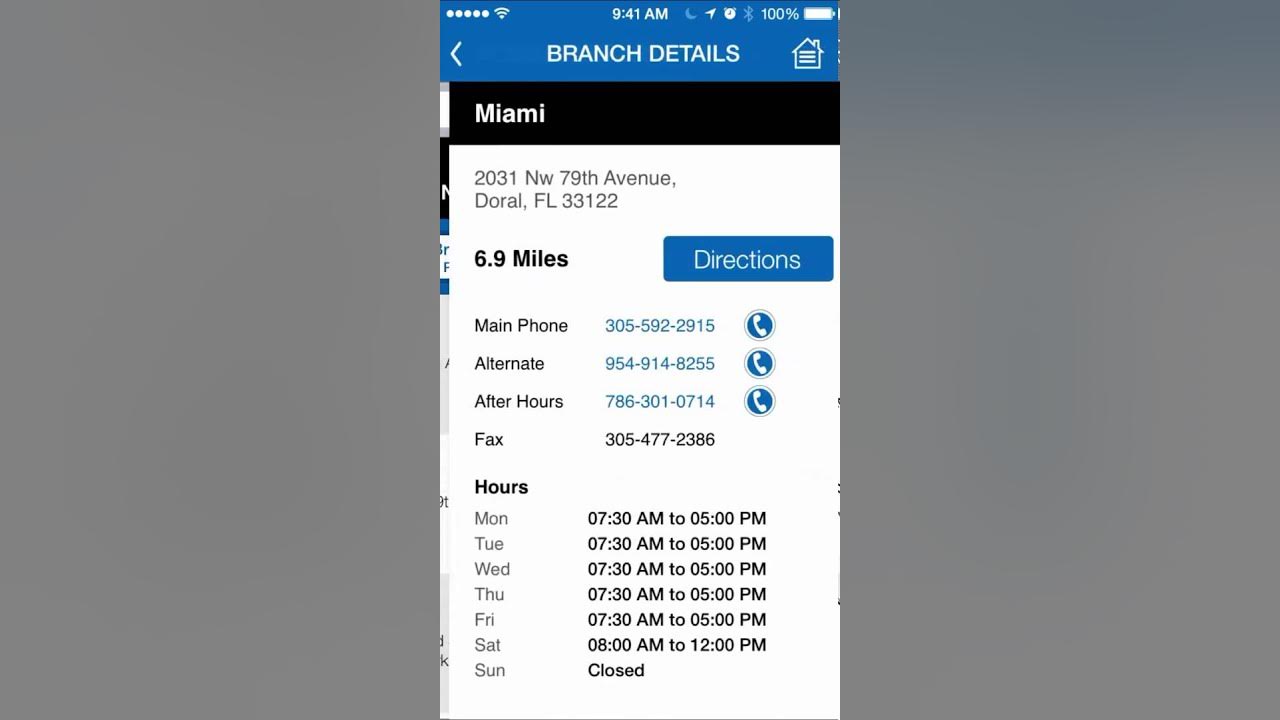Viewport: 1280px width, 720px height.
Task: Get Directions to Miami branch
Action: click(747, 259)
